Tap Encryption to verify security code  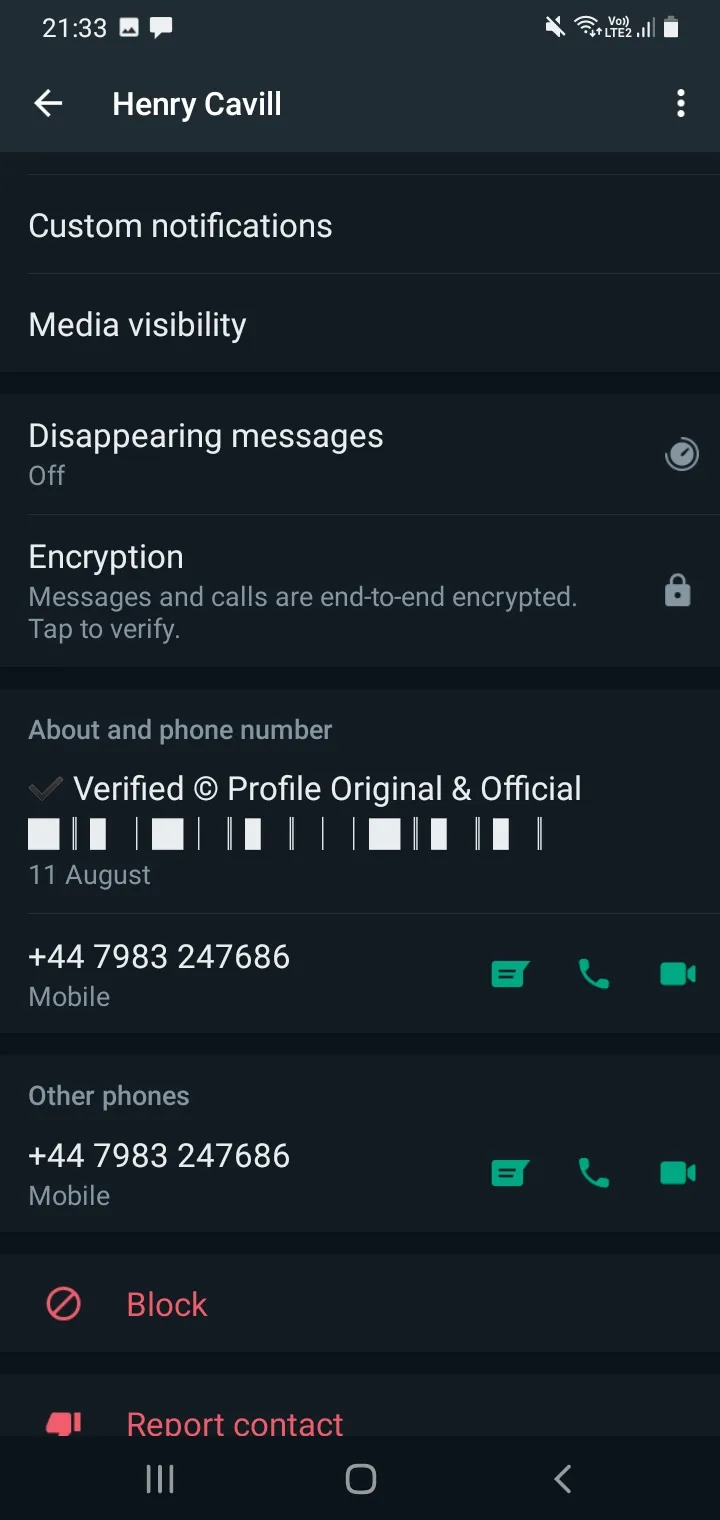360,591
